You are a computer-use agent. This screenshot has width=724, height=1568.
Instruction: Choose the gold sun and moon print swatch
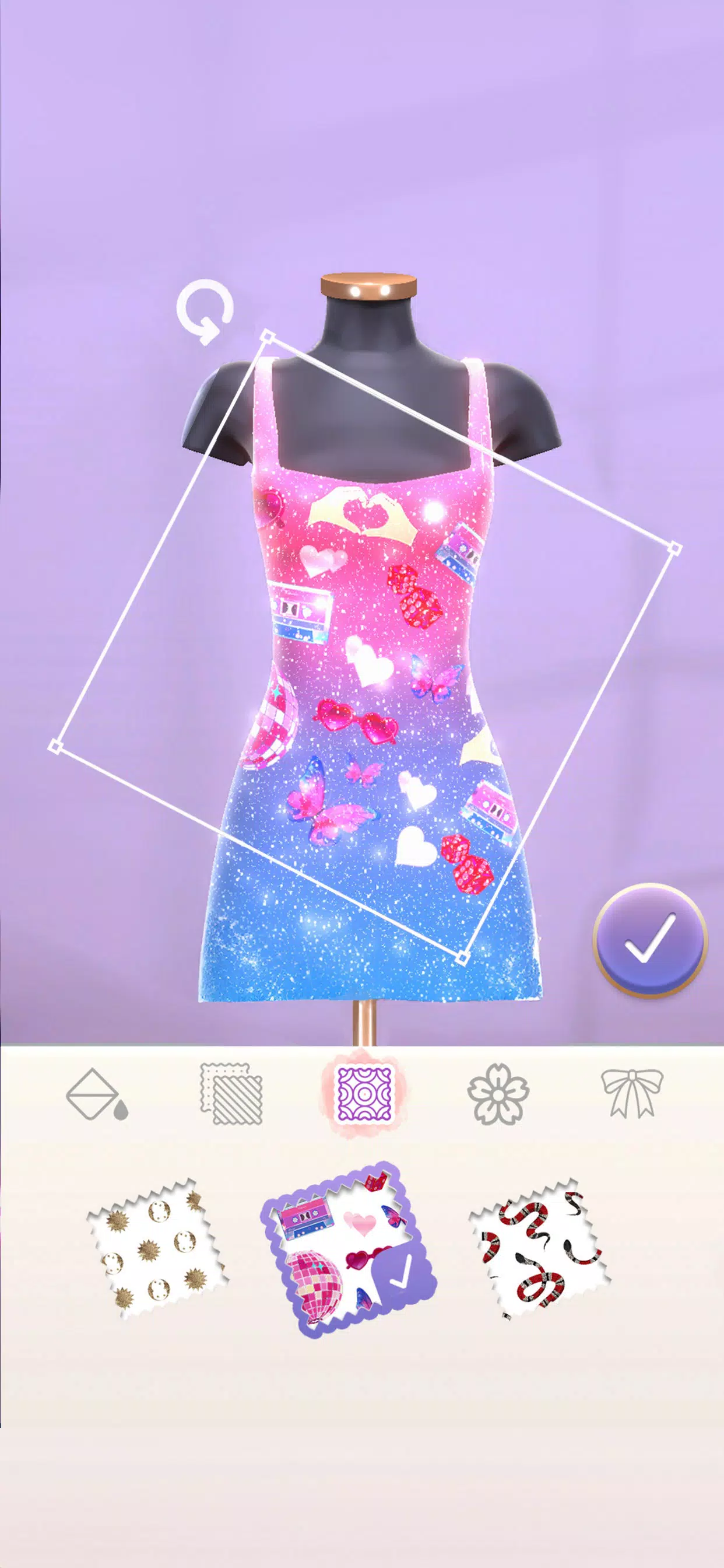tap(157, 1248)
